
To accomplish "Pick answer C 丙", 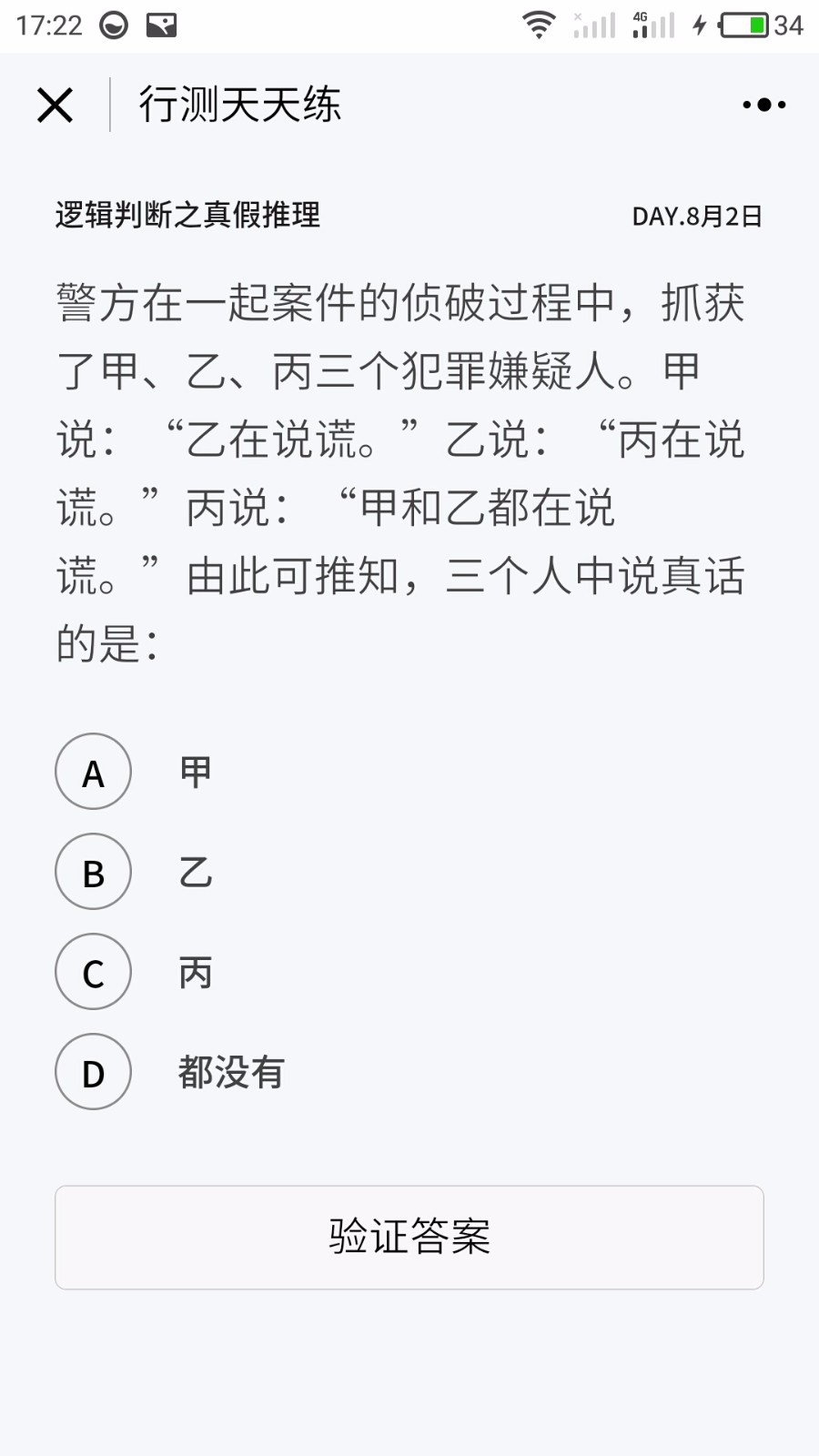I will (x=94, y=972).
